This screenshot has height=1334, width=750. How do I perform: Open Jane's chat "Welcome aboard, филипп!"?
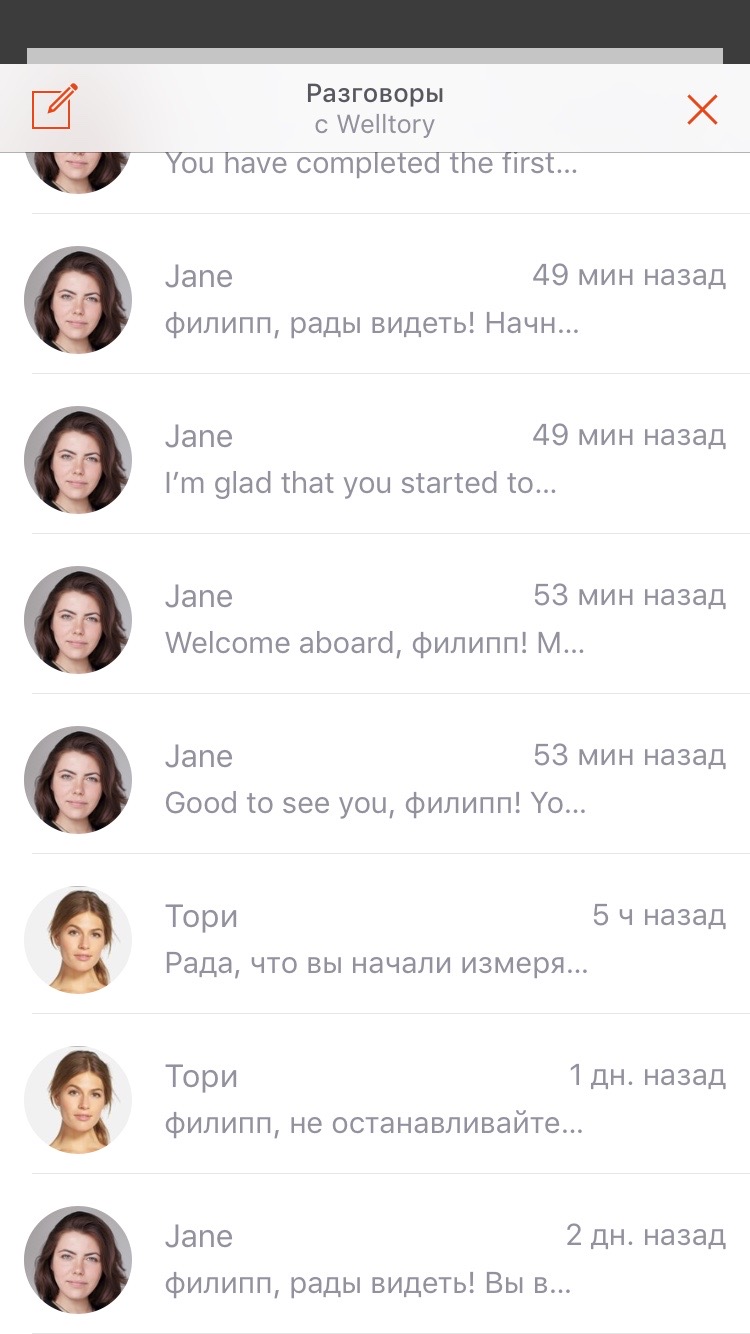[x=390, y=620]
